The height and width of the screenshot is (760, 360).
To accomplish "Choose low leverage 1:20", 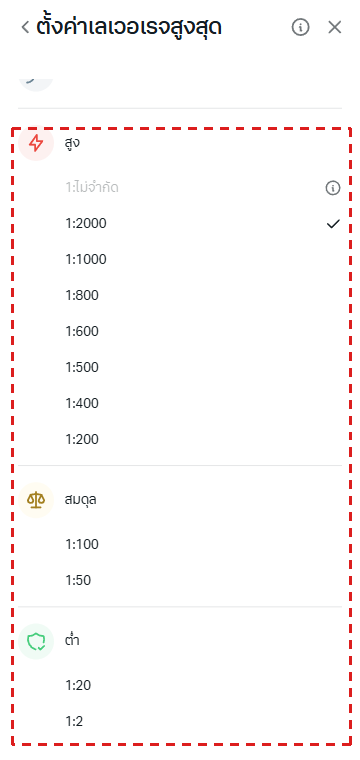I will [x=180, y=686].
